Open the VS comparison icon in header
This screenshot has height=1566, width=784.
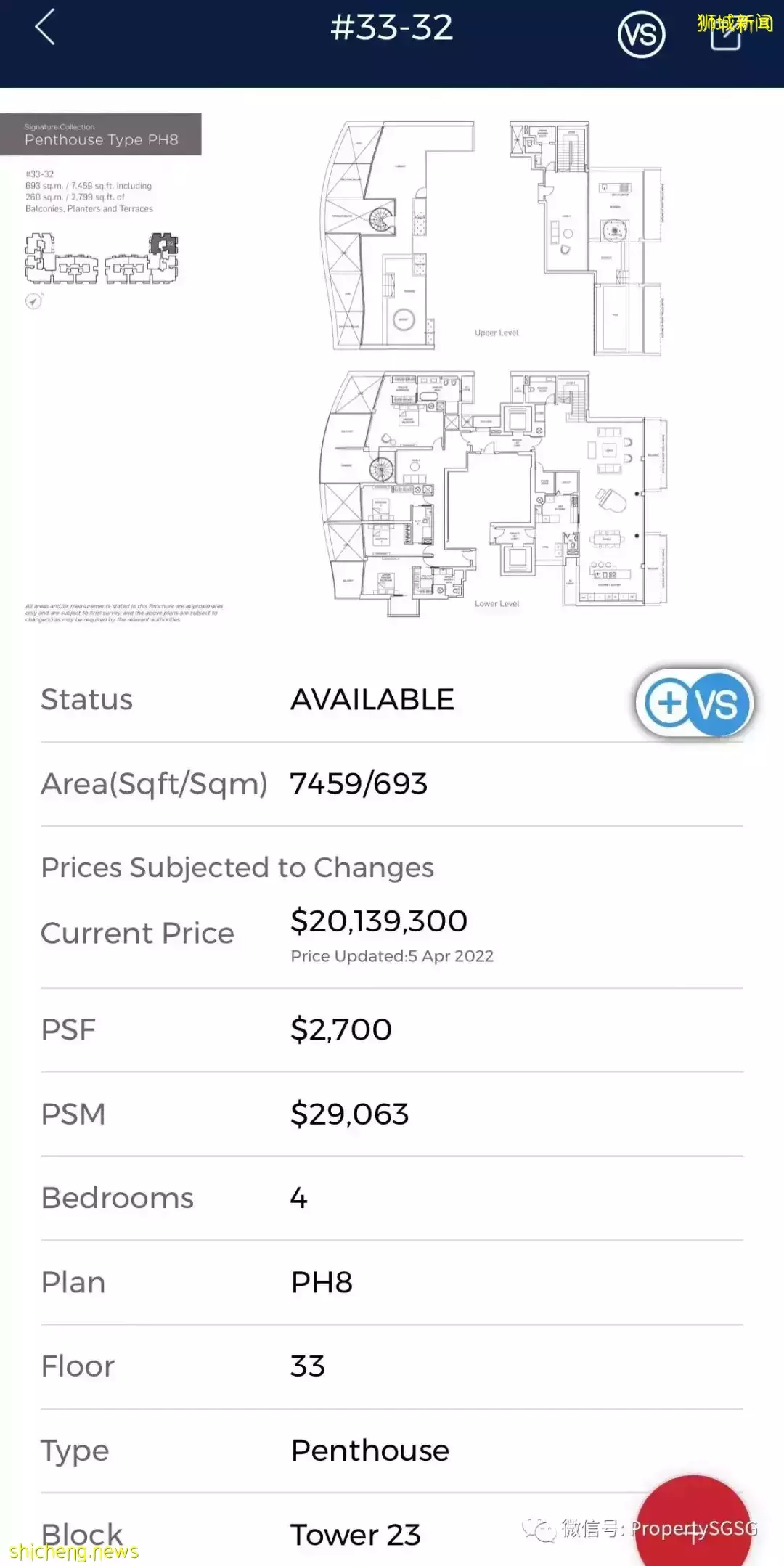tap(641, 34)
